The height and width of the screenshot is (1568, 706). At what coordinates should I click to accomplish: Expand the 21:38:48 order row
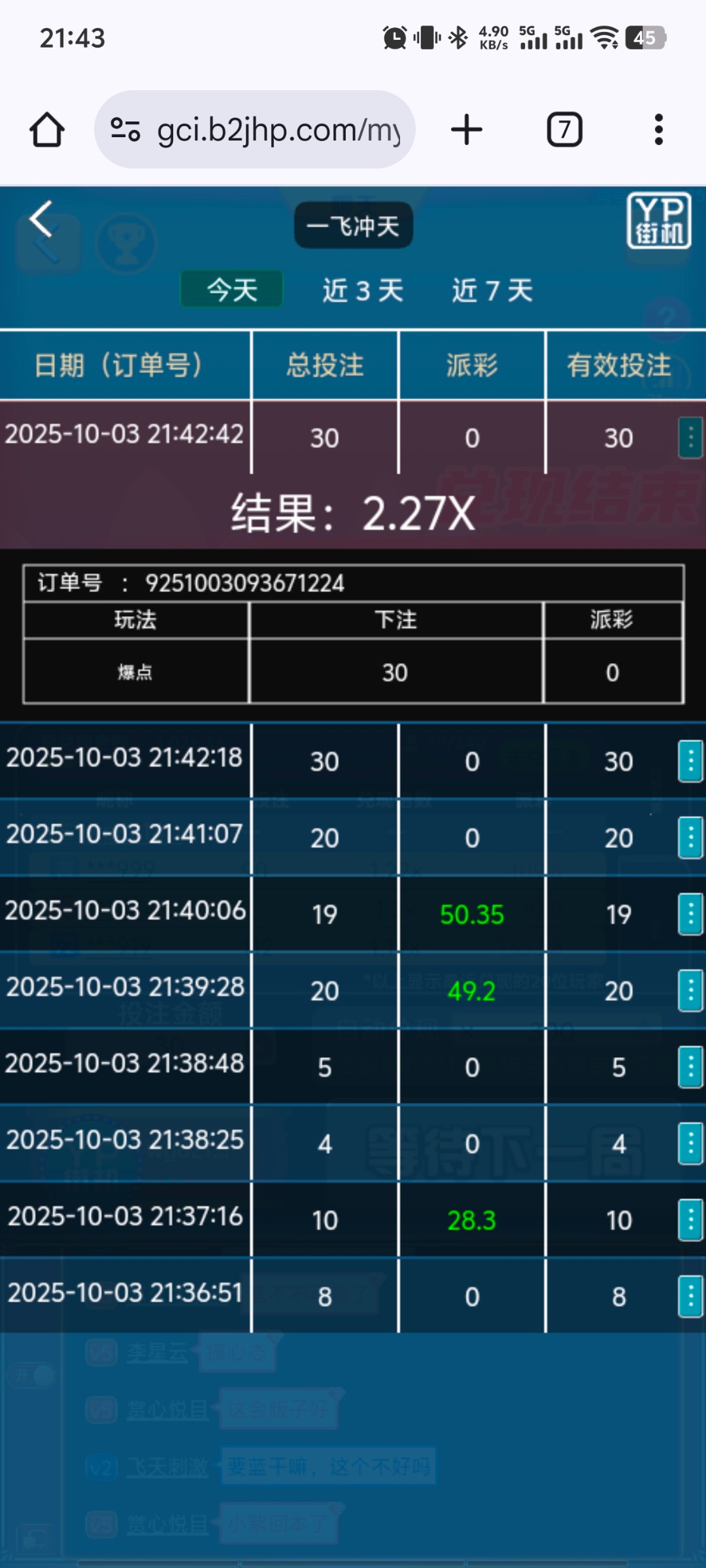point(690,1067)
